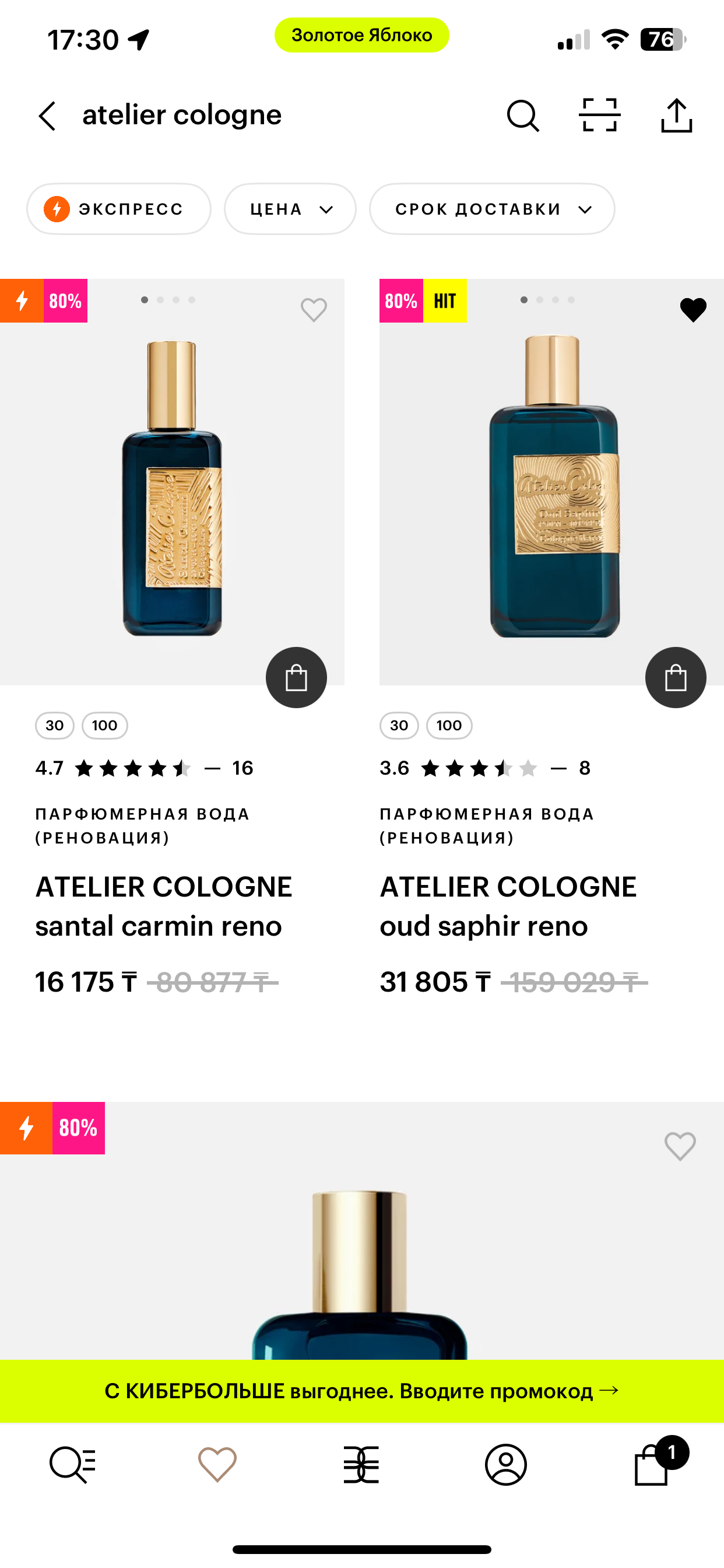
Task: Go back from atelier cologne results
Action: pos(47,116)
